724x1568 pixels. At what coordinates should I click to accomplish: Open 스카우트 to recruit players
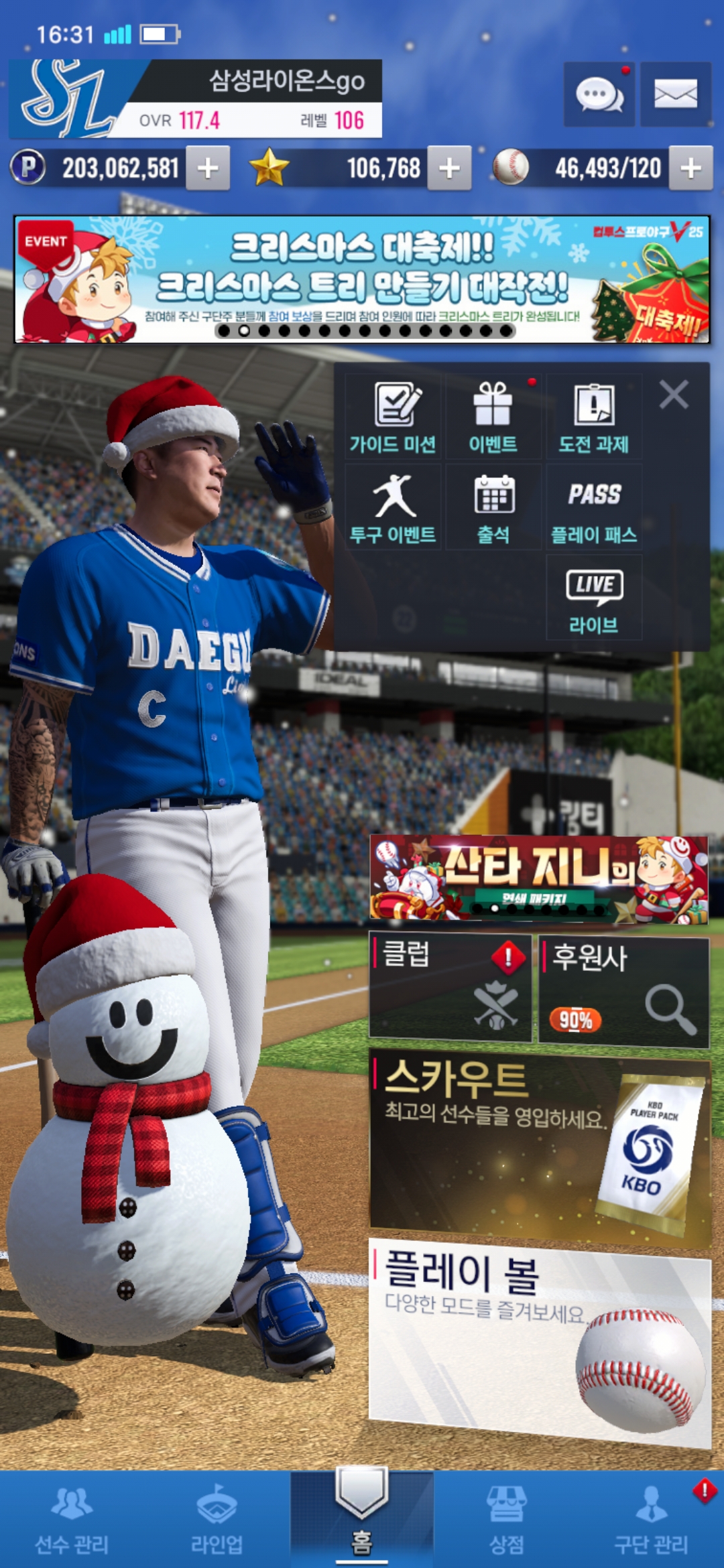(539, 1146)
